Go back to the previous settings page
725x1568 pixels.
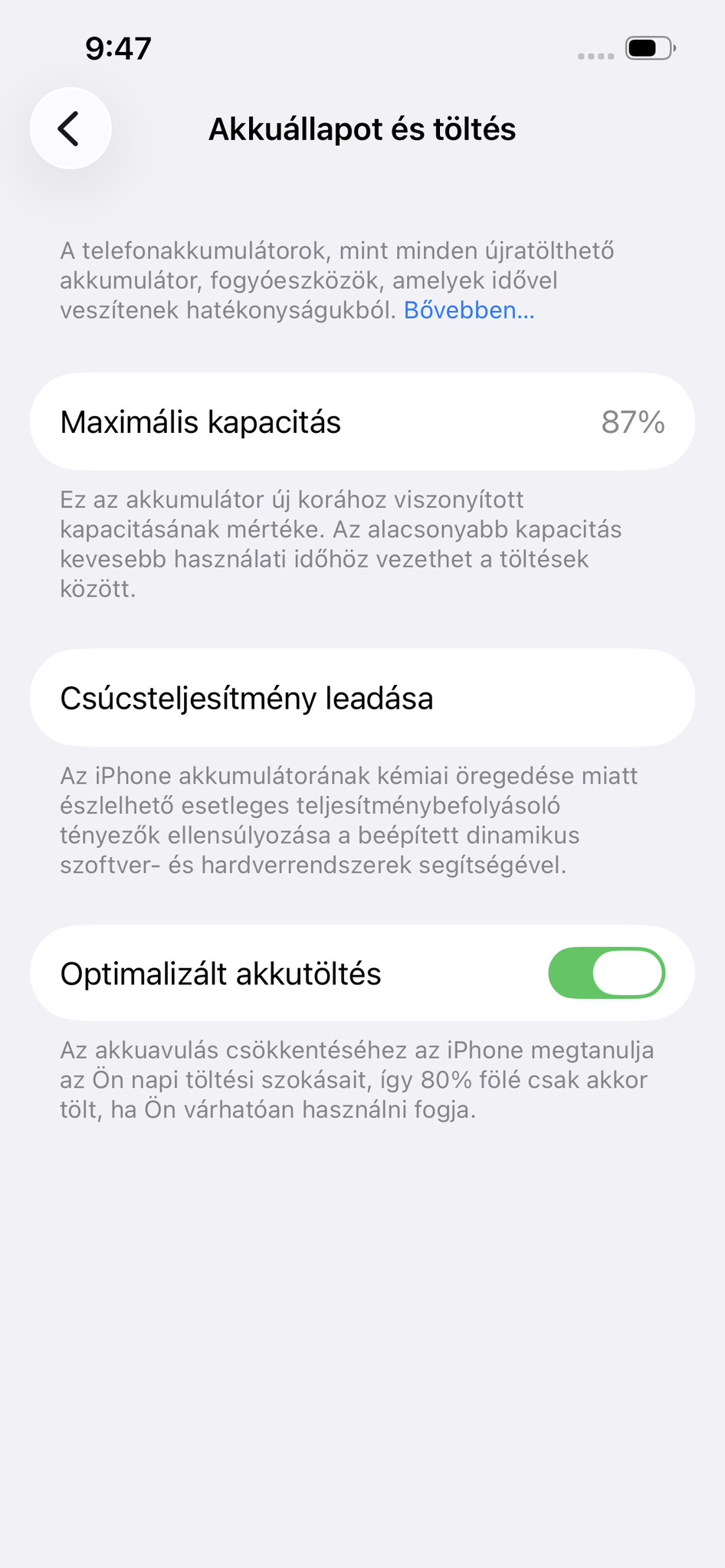(x=71, y=128)
